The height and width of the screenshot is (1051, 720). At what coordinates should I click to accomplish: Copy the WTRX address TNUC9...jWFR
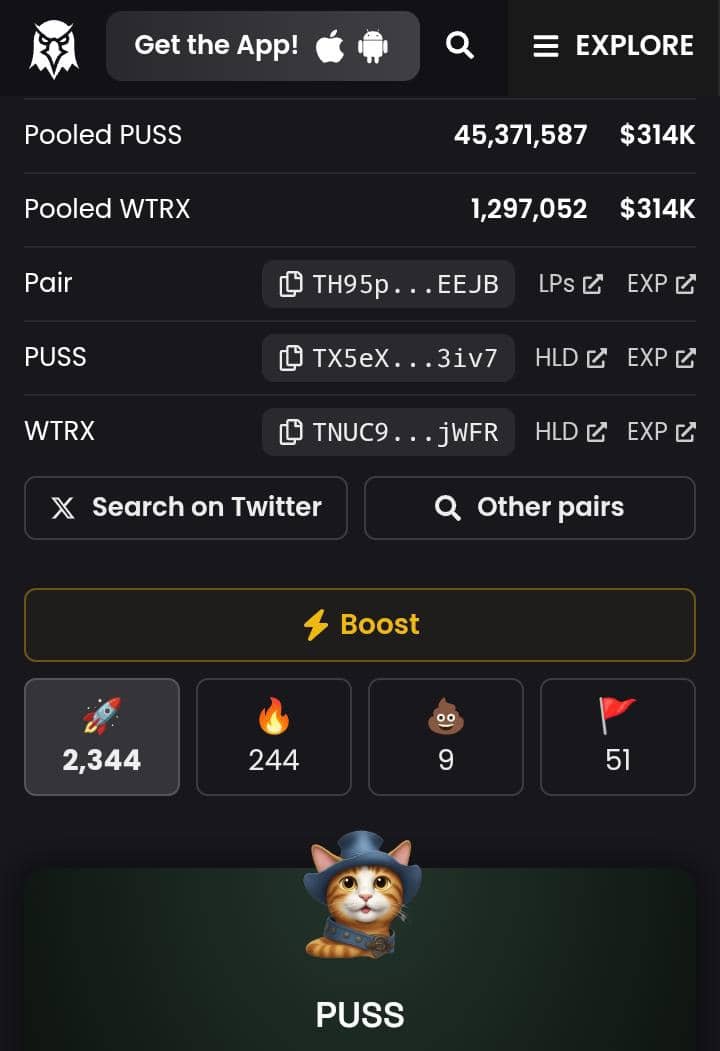click(388, 432)
